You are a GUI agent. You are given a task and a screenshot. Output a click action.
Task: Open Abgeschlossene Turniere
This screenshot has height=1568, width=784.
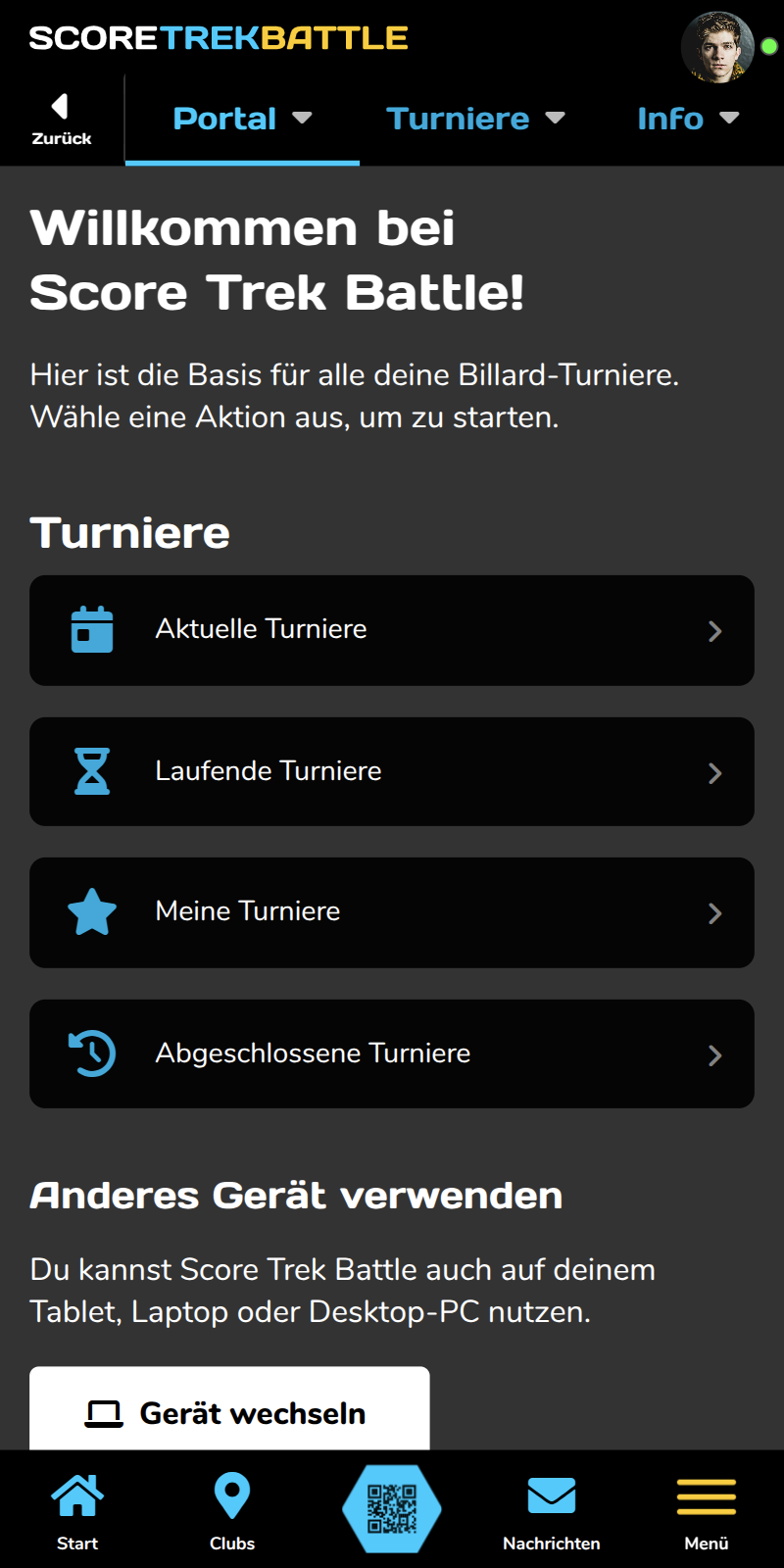click(392, 1053)
